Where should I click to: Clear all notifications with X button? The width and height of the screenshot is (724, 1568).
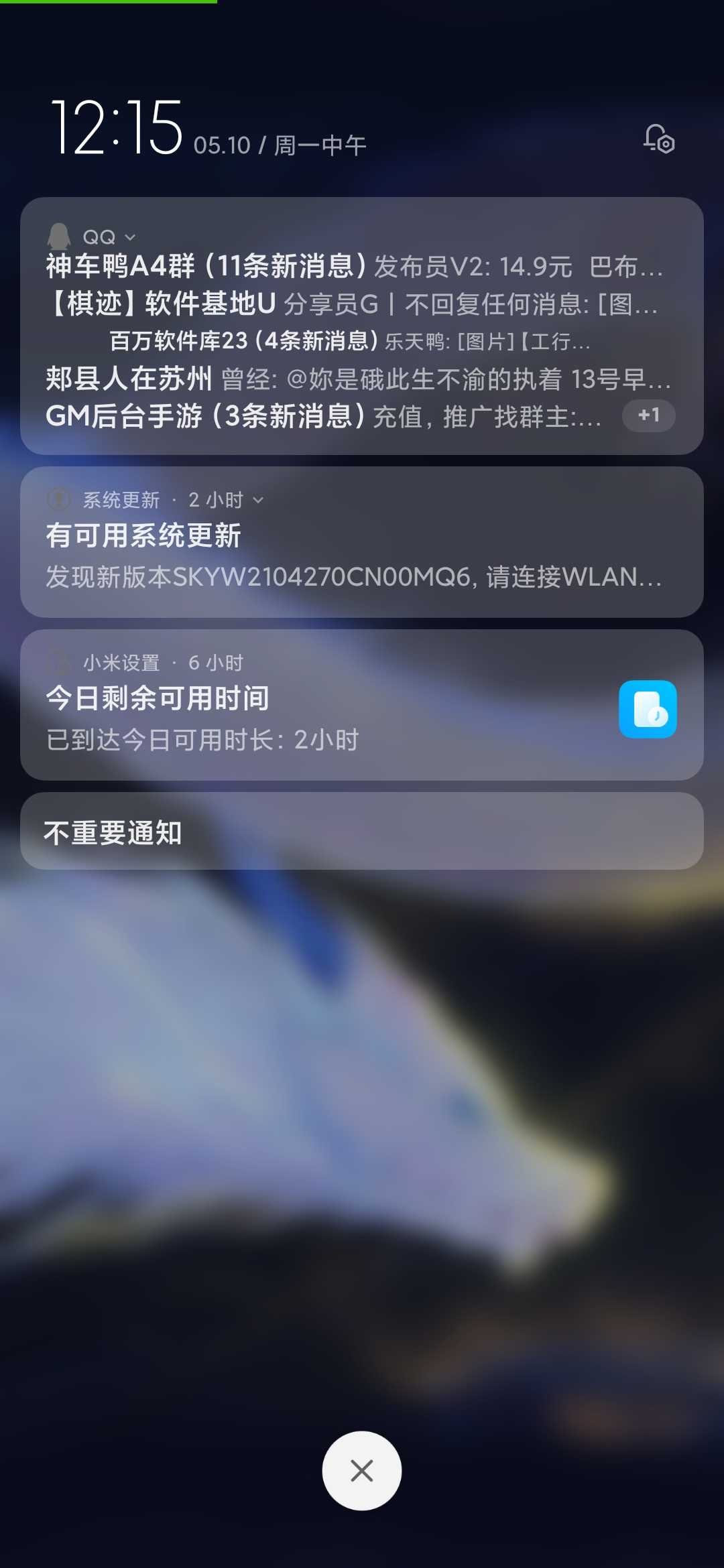(x=362, y=1471)
